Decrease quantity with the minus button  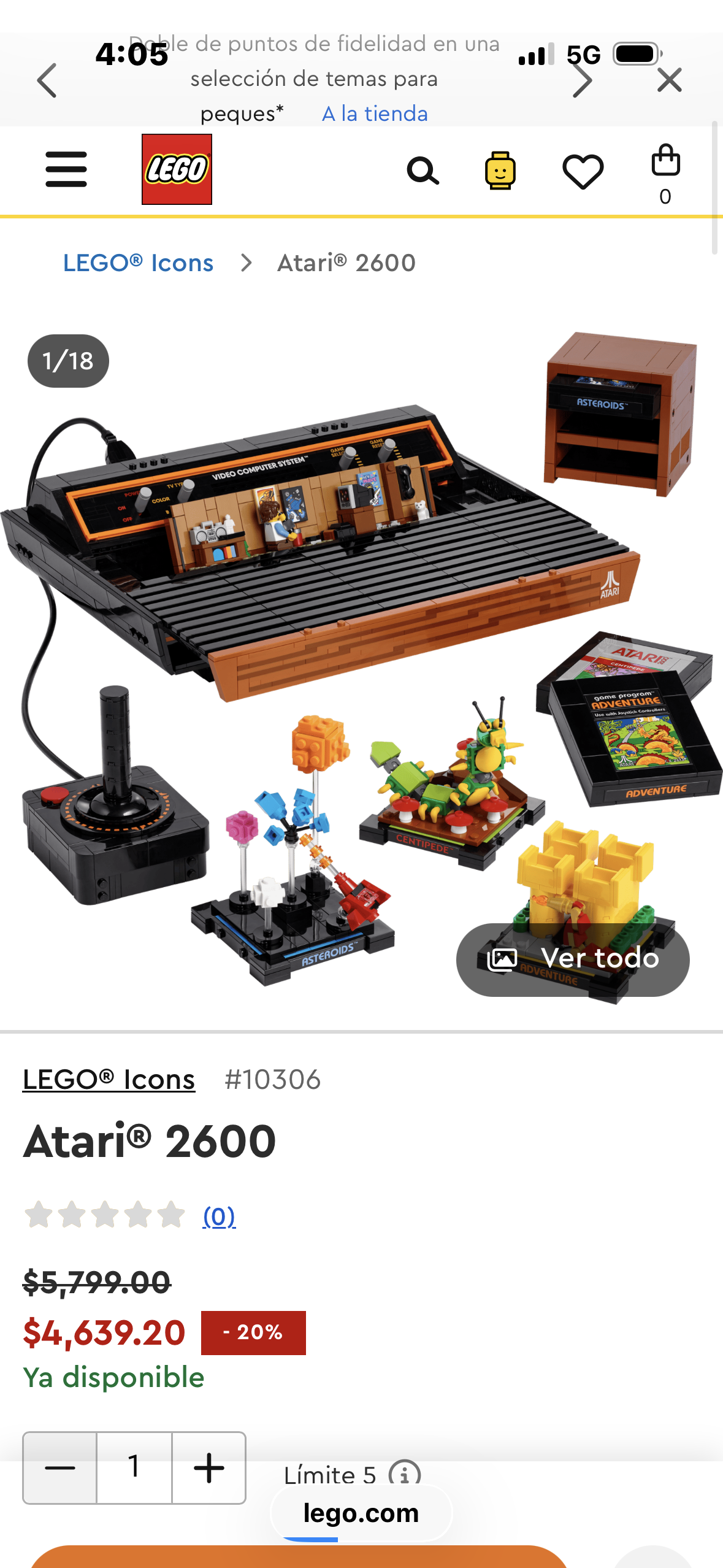[x=60, y=1467]
